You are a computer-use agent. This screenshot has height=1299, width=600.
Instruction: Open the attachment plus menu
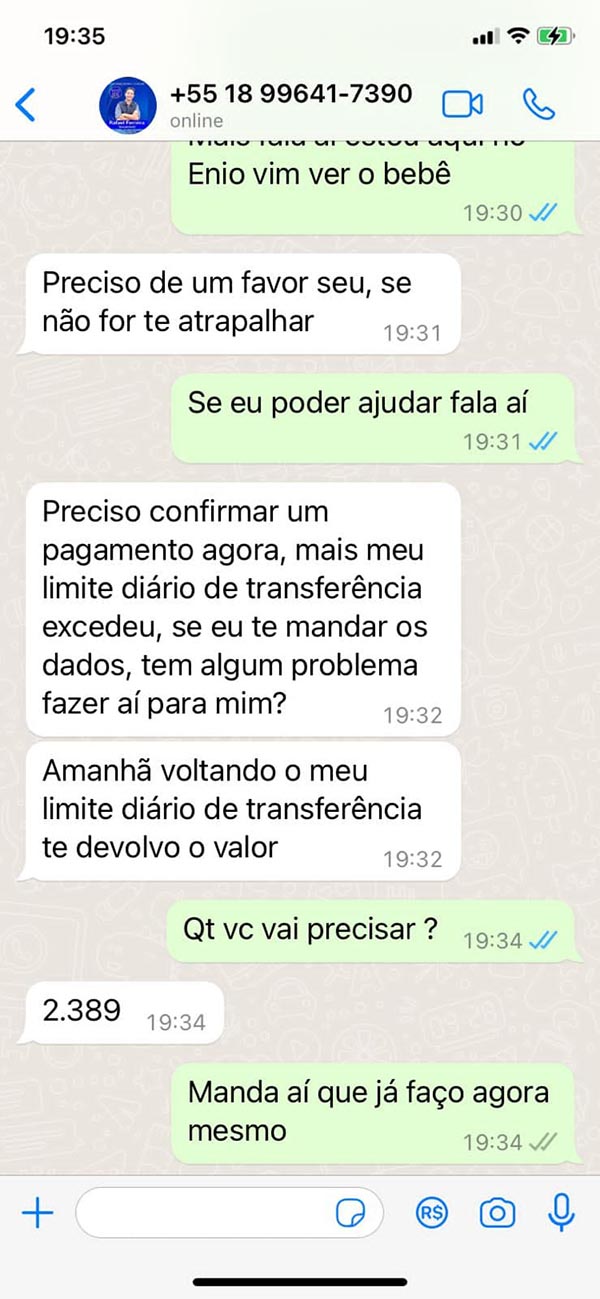pyautogui.click(x=37, y=1213)
